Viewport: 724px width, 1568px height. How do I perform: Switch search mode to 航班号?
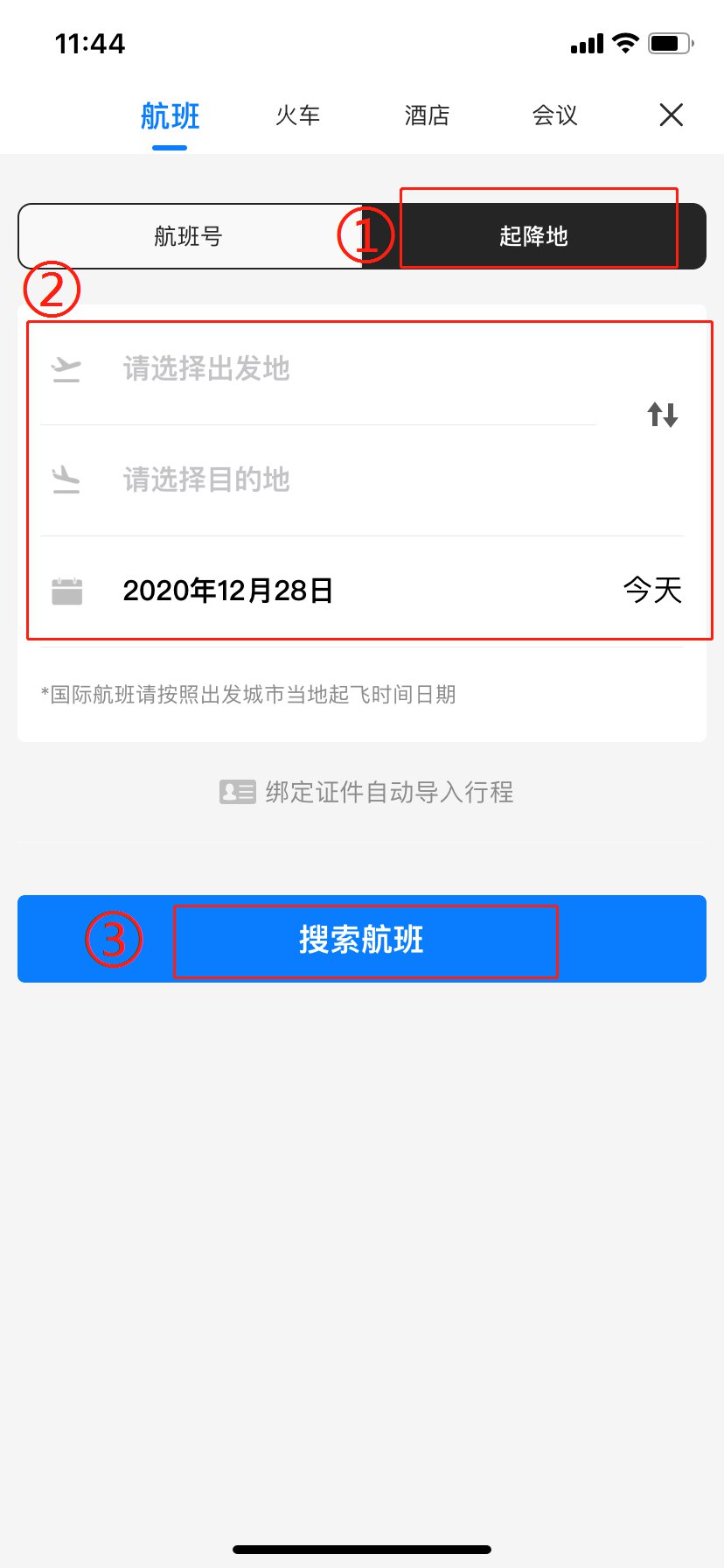(x=188, y=235)
